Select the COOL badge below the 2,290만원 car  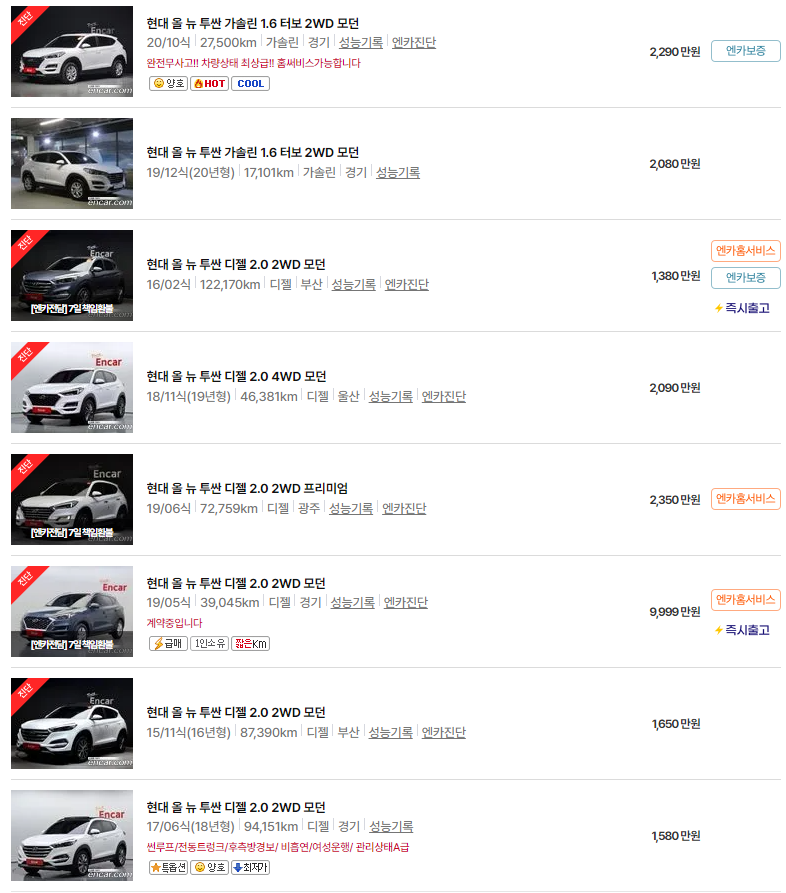(x=249, y=83)
